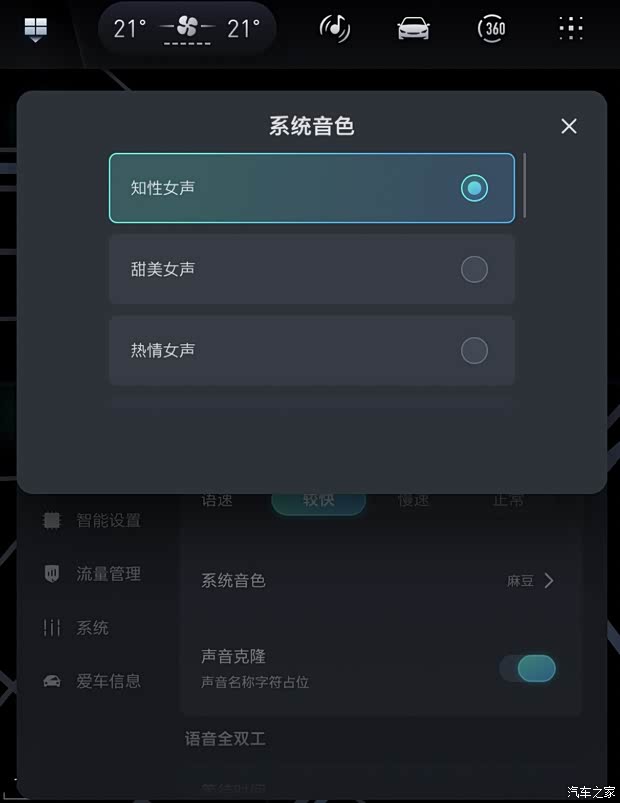The image size is (620, 803).
Task: Open the music player icon
Action: point(335,28)
